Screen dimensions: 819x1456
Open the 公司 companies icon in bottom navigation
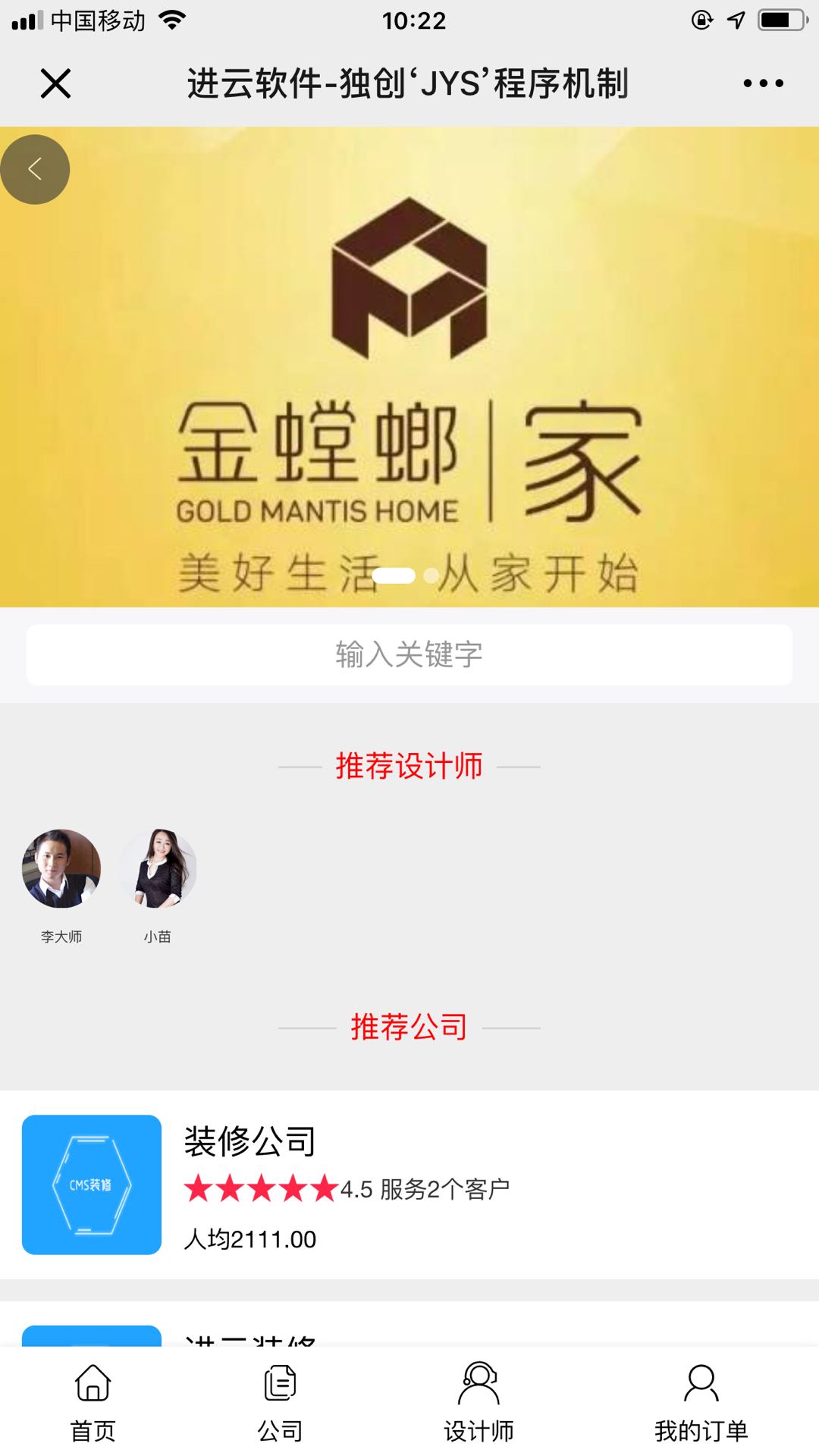280,1383
